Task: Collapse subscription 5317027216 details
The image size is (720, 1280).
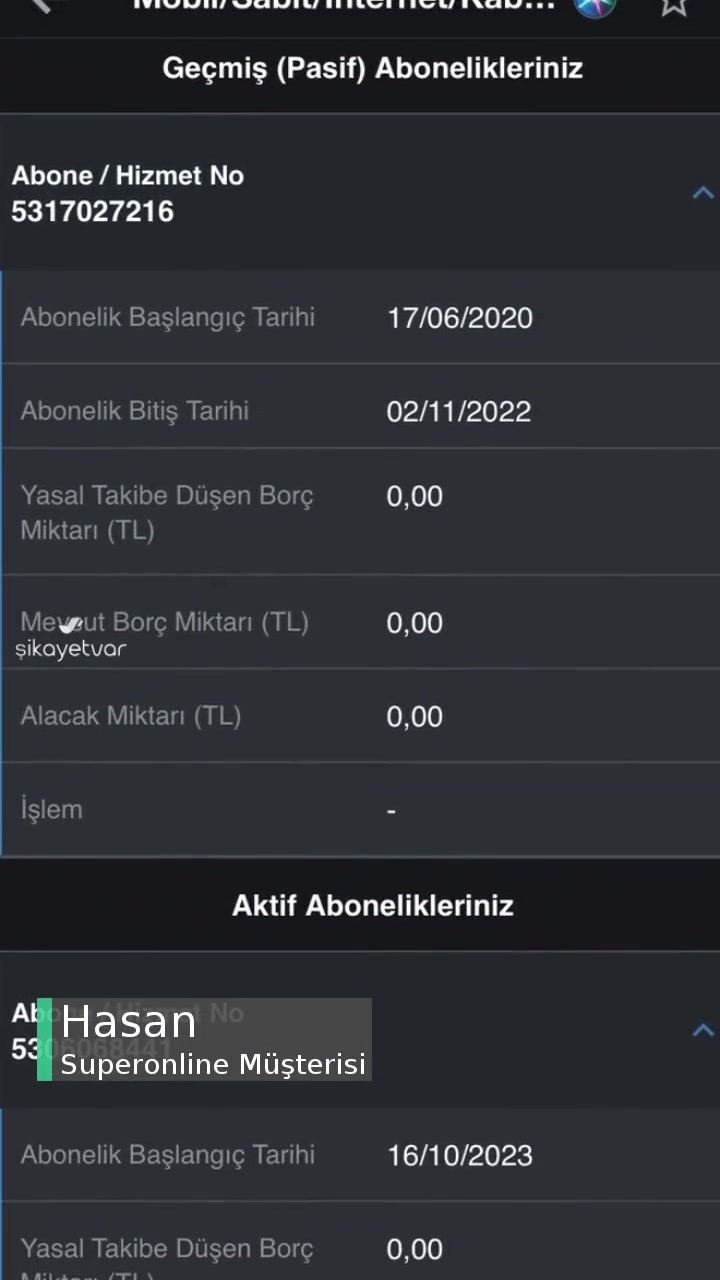Action: [x=703, y=192]
